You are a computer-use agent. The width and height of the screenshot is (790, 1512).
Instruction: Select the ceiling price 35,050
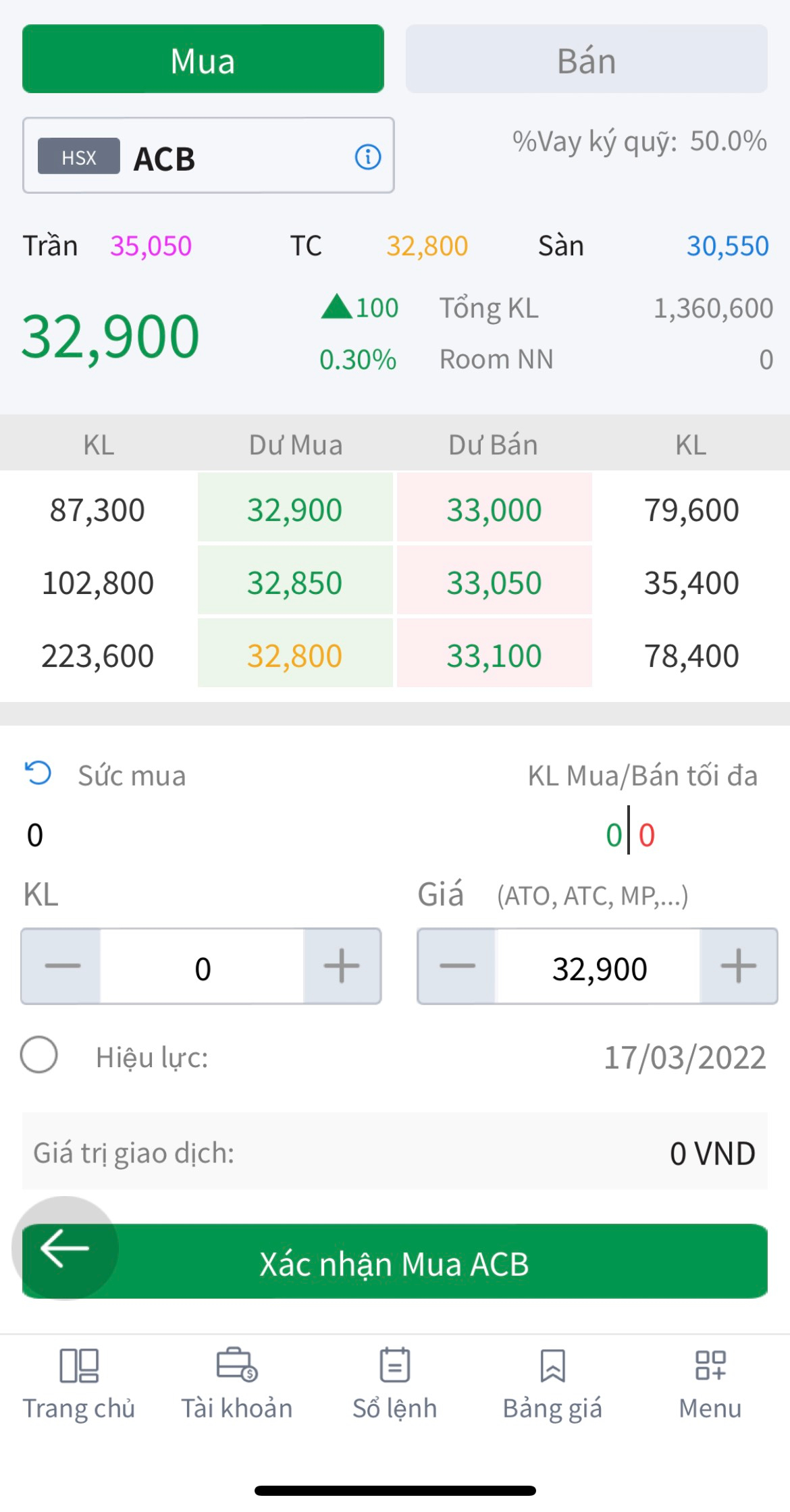[x=151, y=245]
